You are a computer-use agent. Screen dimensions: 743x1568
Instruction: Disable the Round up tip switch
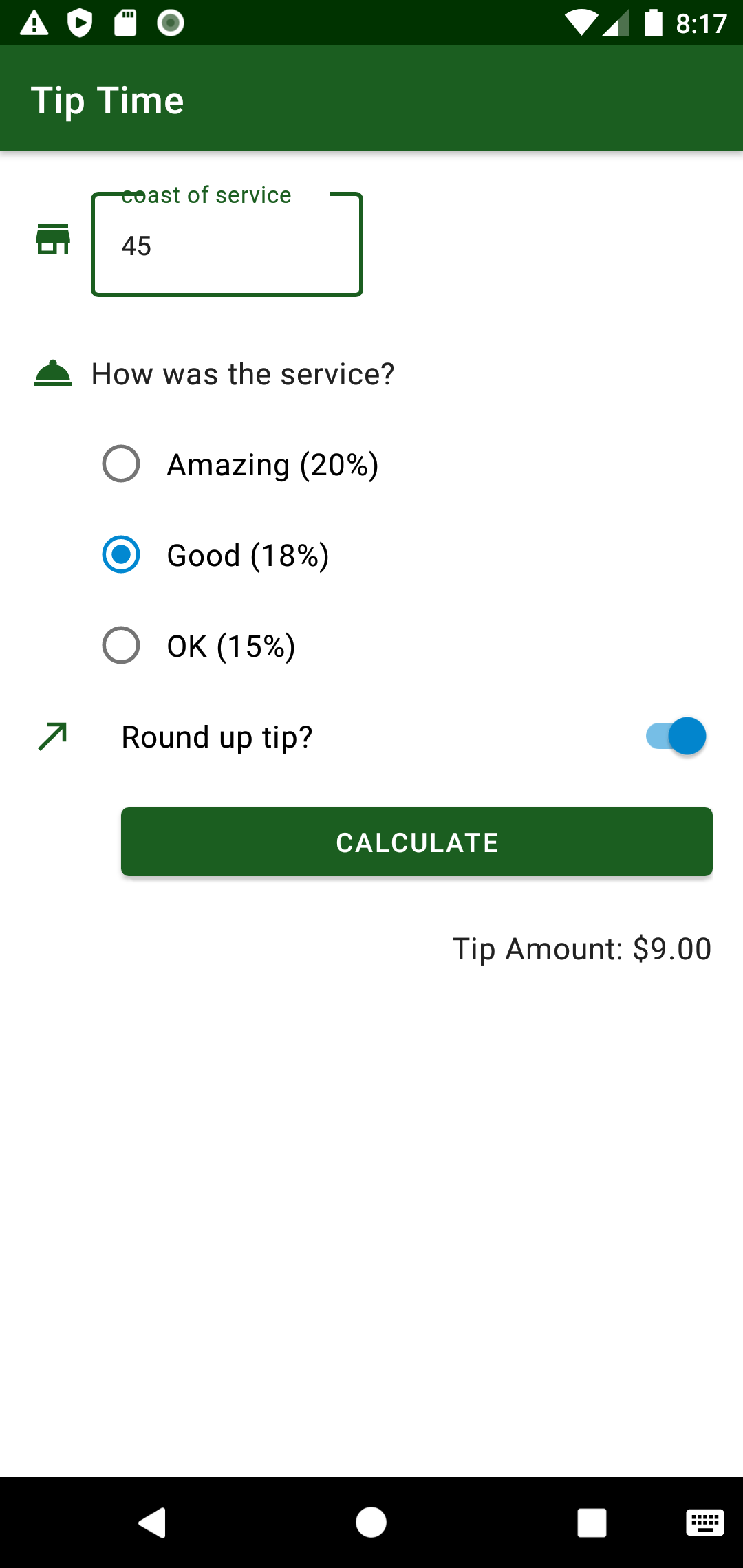(676, 735)
